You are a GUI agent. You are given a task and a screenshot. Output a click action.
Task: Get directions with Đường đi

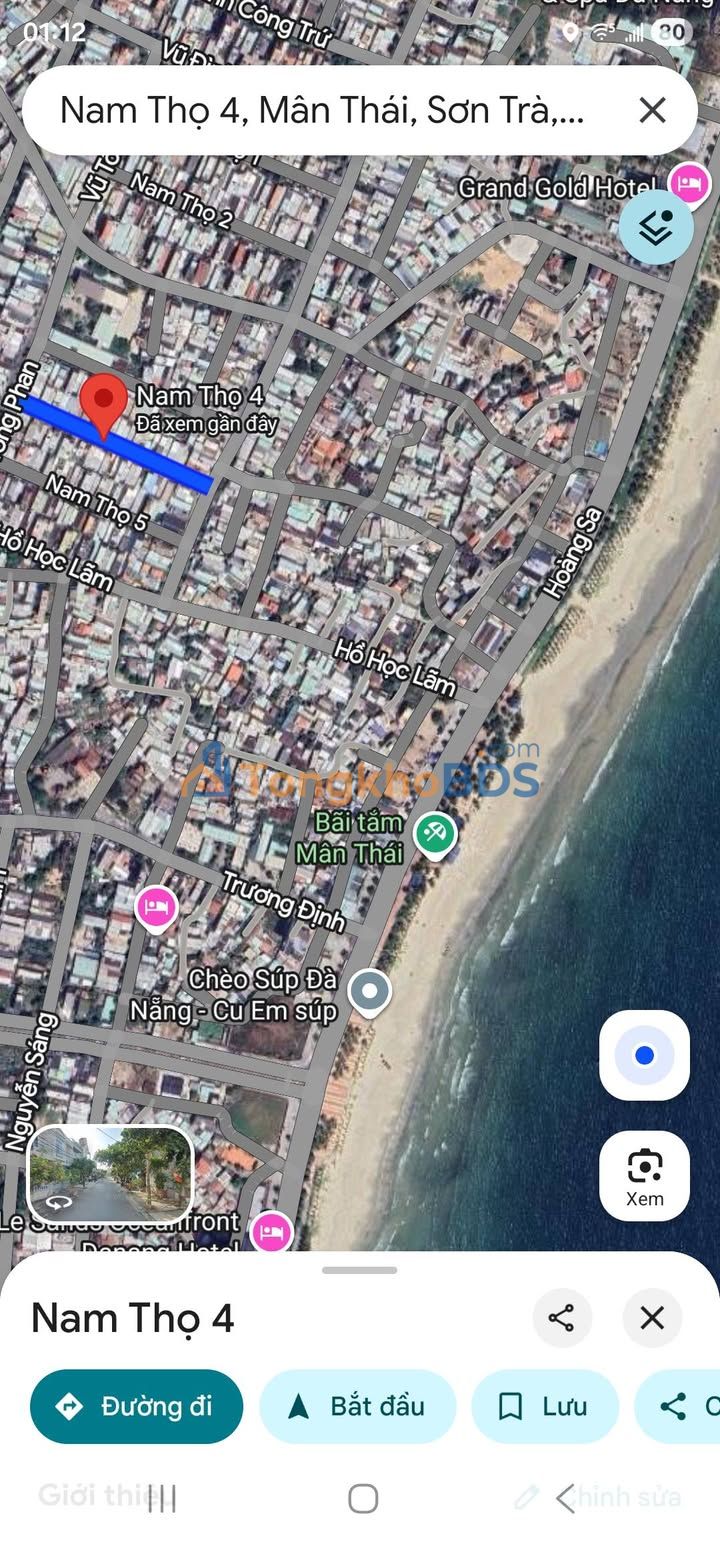tap(137, 1406)
